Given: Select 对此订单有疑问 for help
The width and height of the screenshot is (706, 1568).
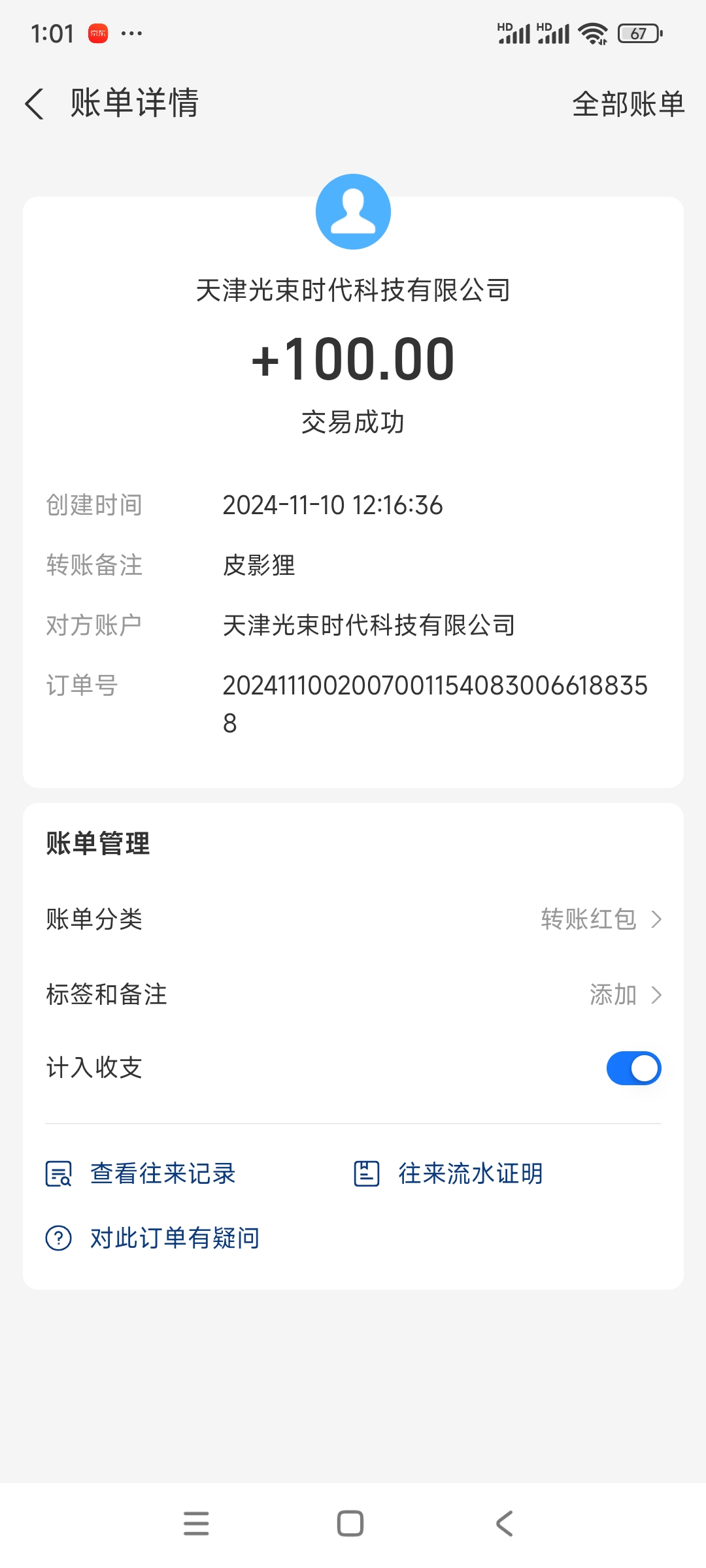Looking at the screenshot, I should tap(152, 1238).
